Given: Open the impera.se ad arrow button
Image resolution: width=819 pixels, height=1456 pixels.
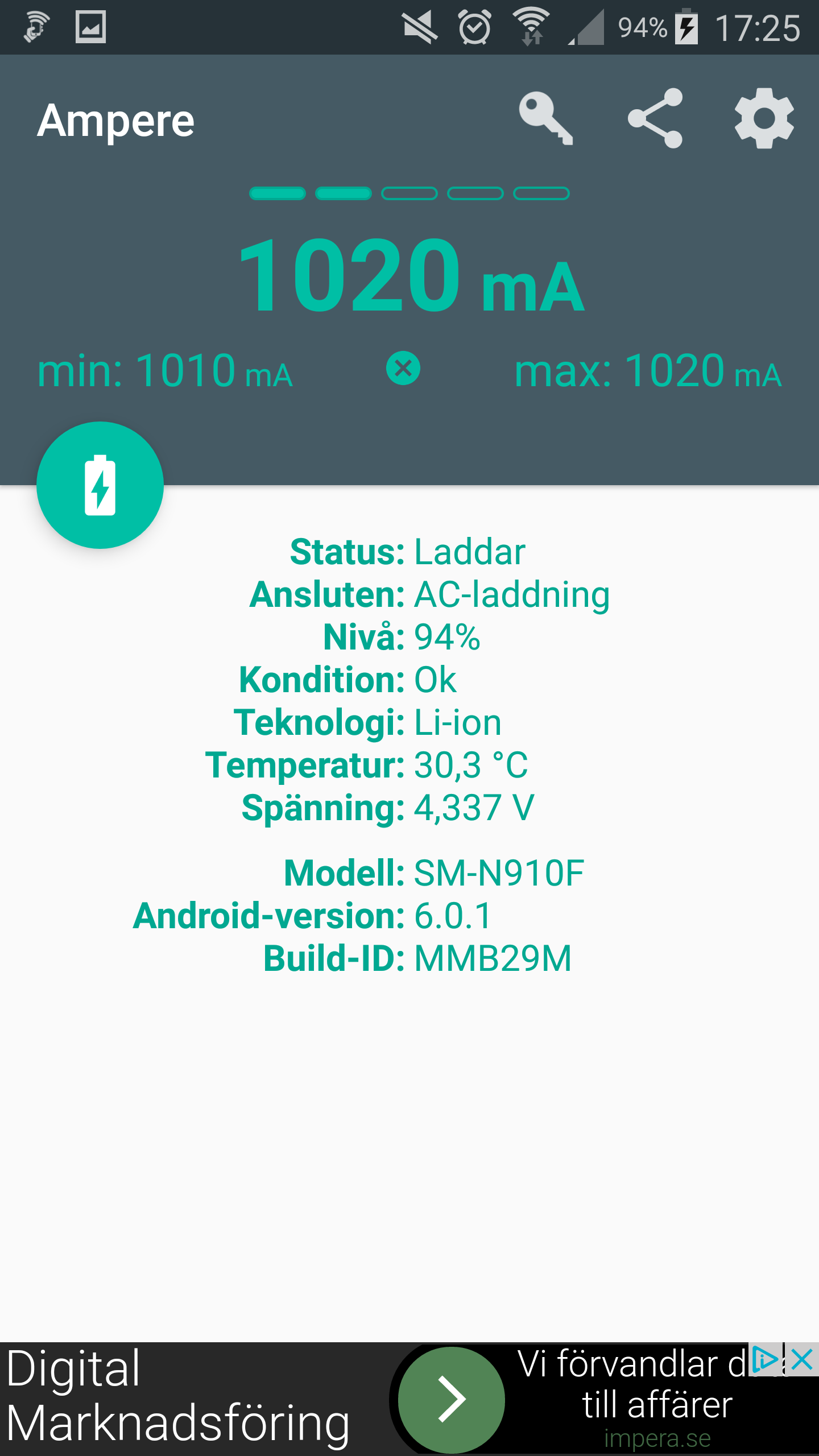Looking at the screenshot, I should click(x=452, y=1399).
